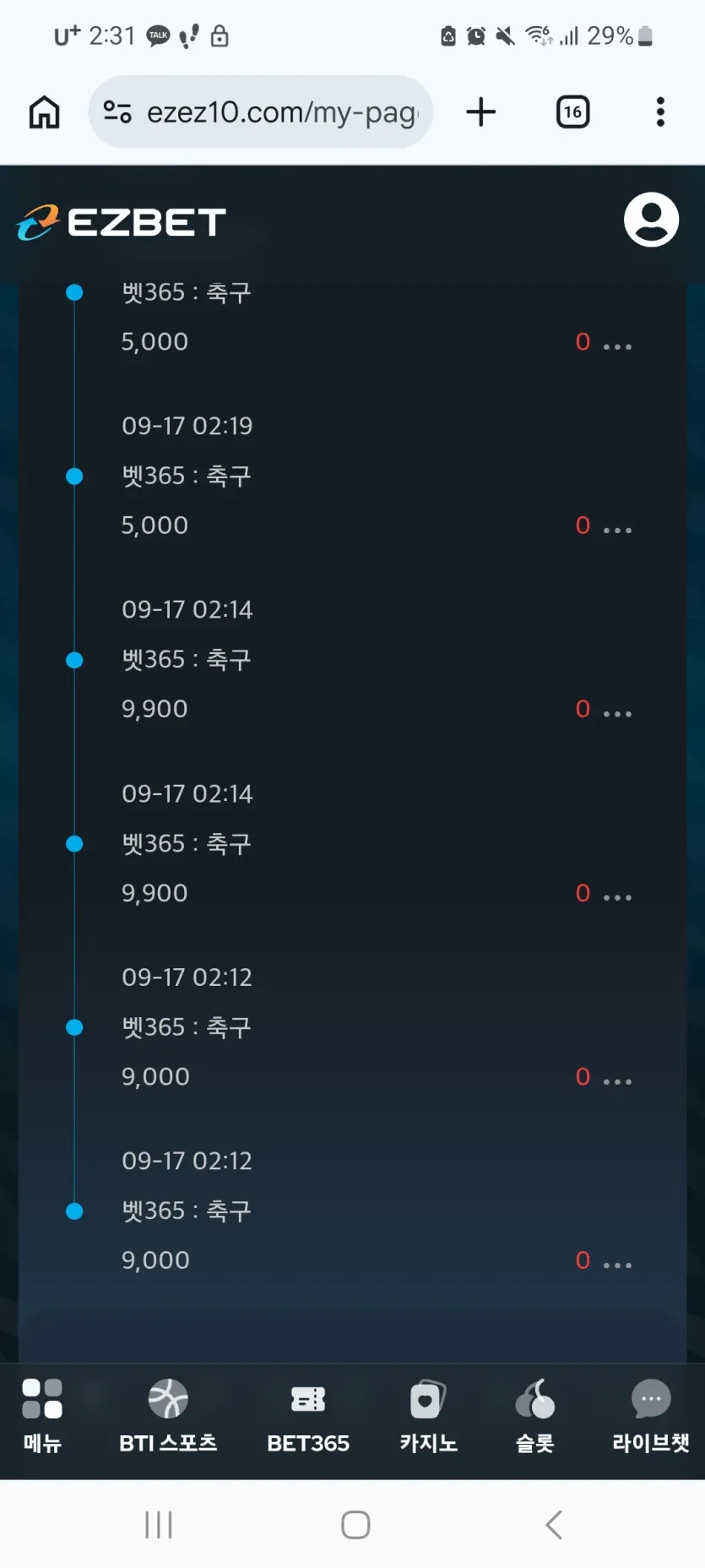Screen dimensions: 705x1568
Task: Switch to BTI 스포츠
Action: 168,1416
